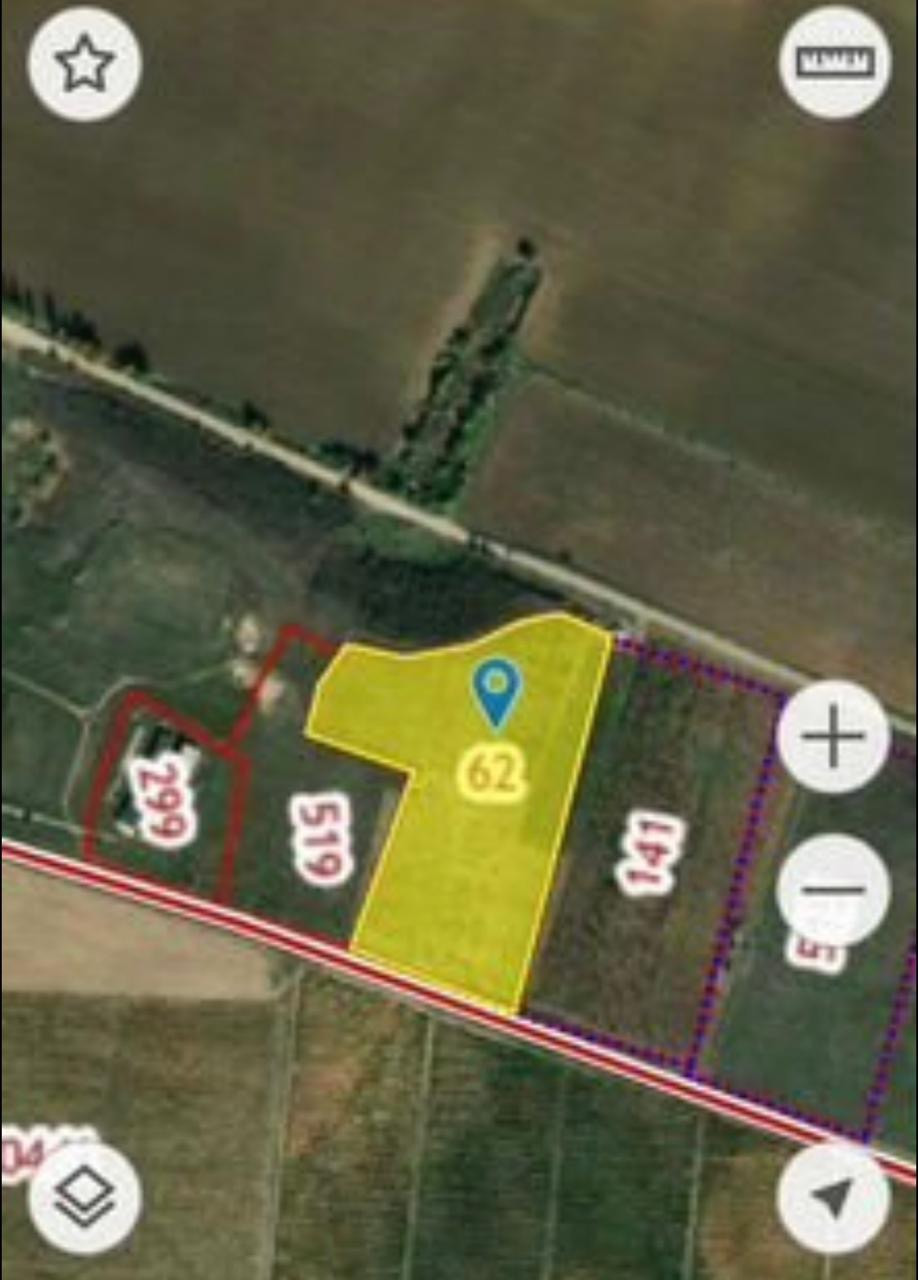Open the map layers selector

(x=84, y=1197)
